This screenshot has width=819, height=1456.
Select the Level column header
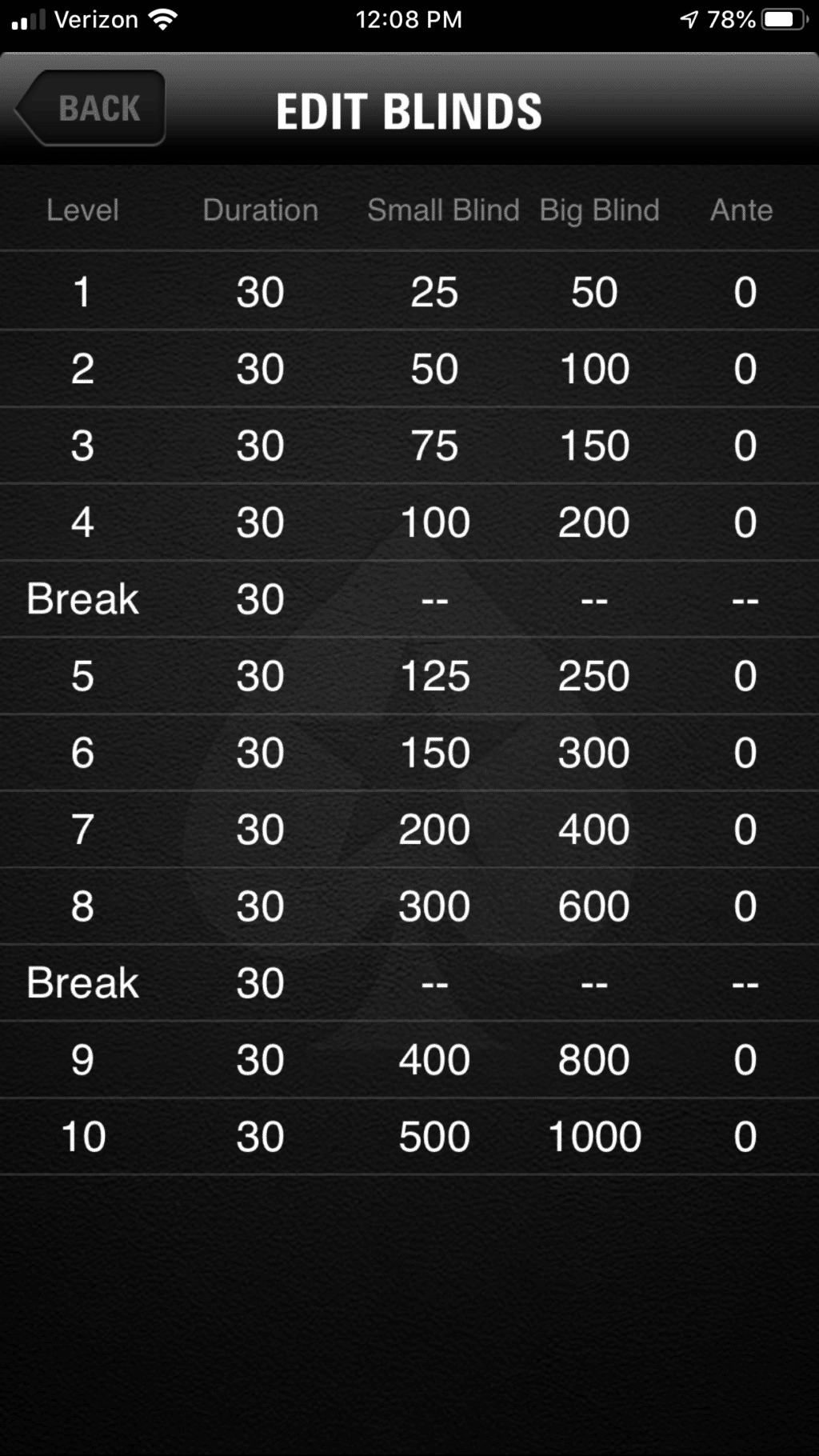tap(82, 210)
